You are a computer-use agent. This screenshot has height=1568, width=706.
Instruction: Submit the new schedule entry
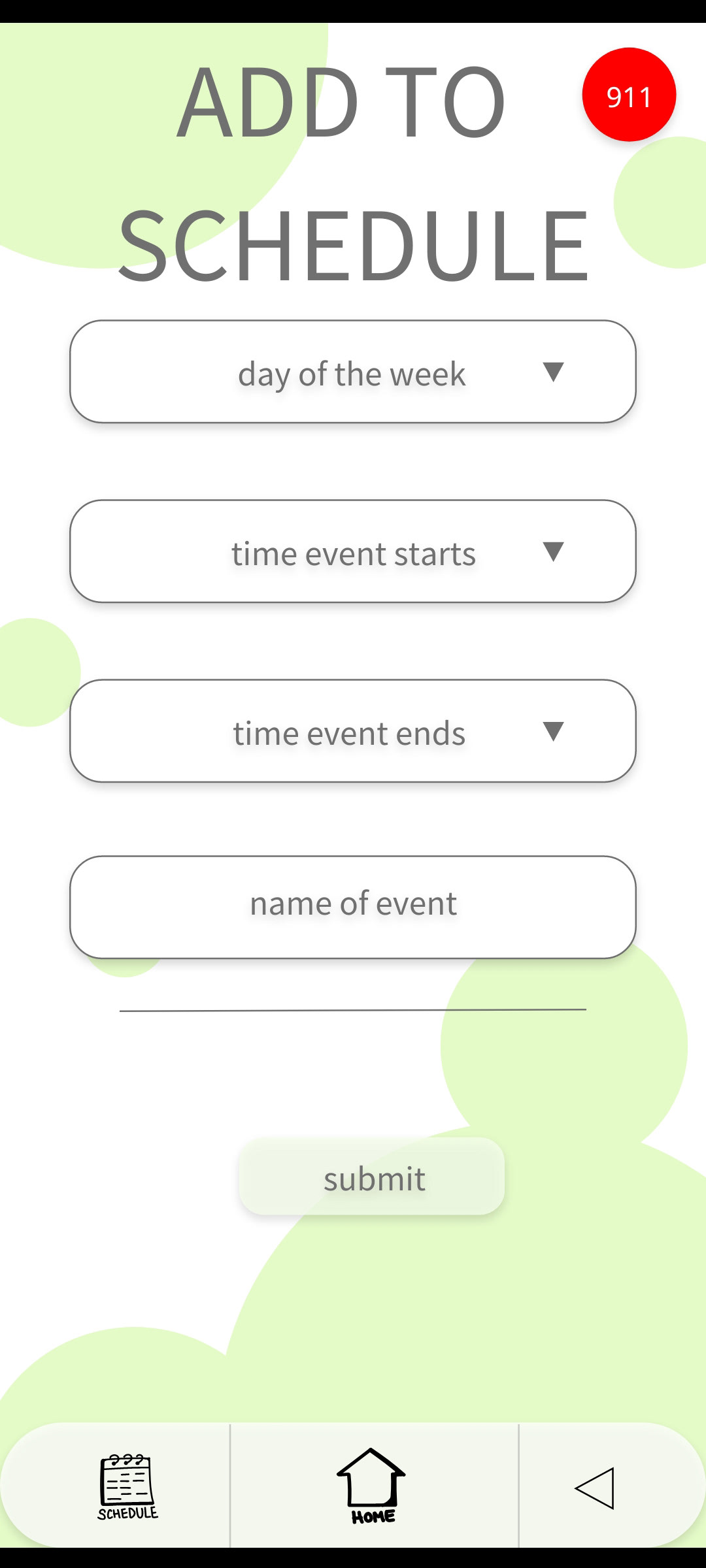[372, 1177]
